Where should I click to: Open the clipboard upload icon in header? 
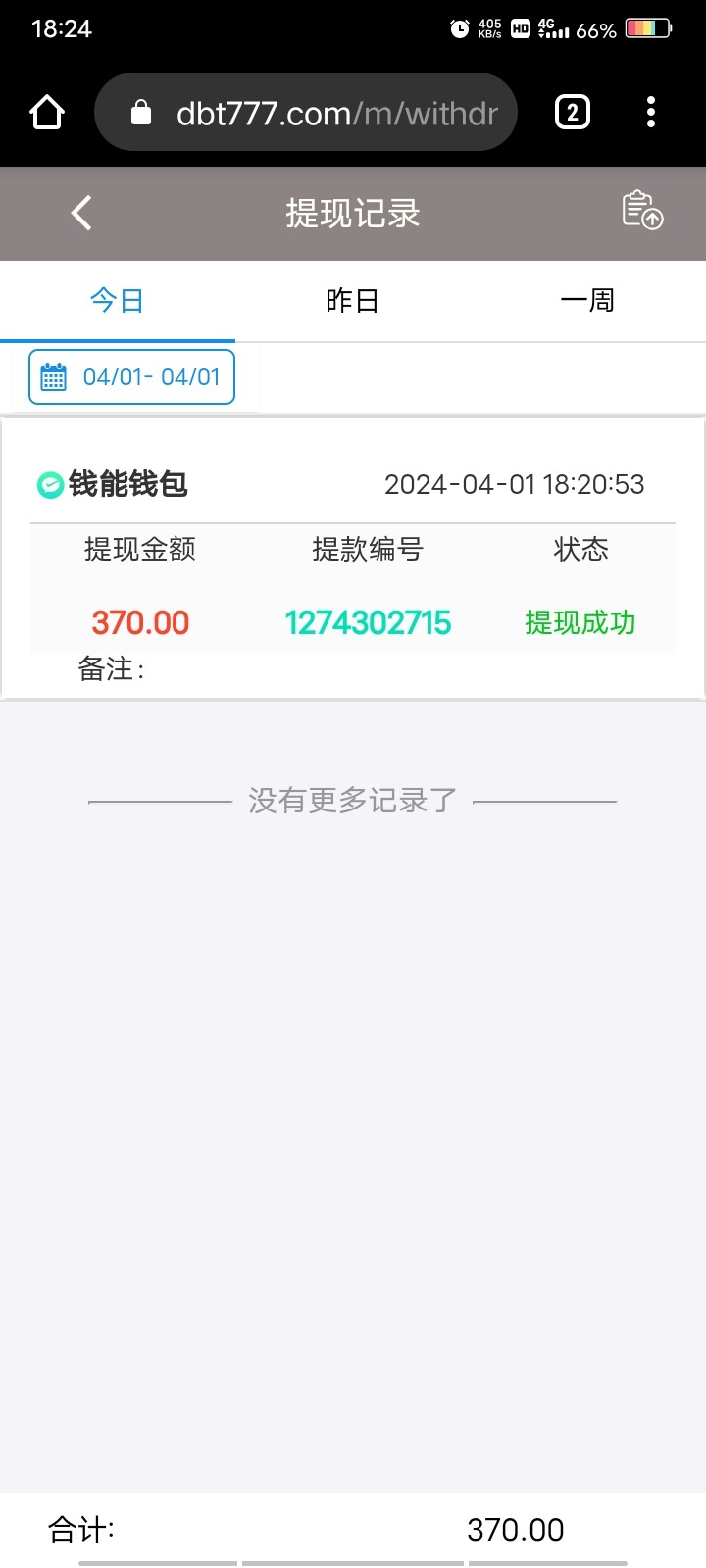(642, 210)
